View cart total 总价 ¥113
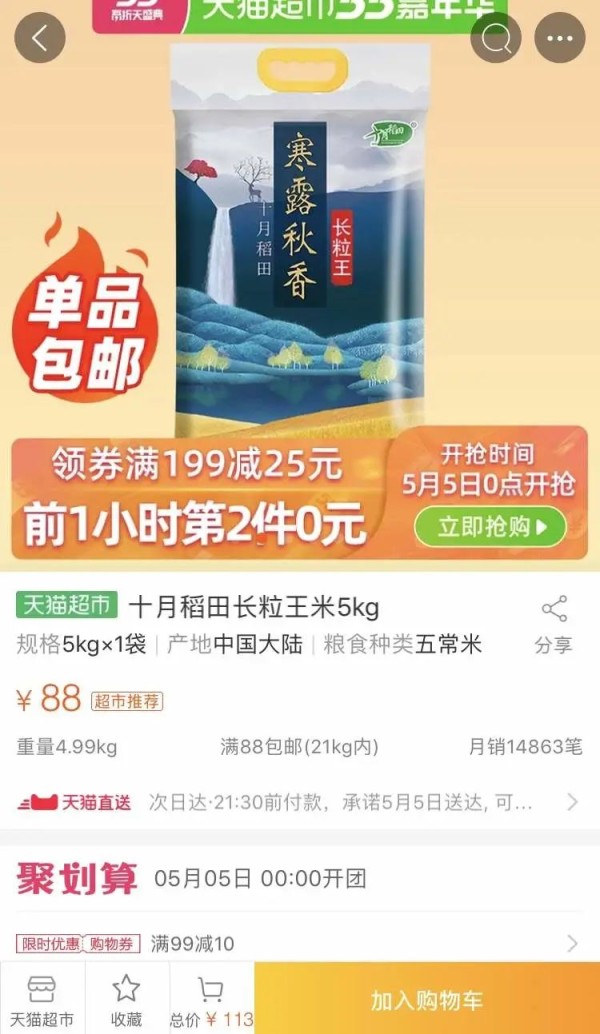 [x=211, y=999]
